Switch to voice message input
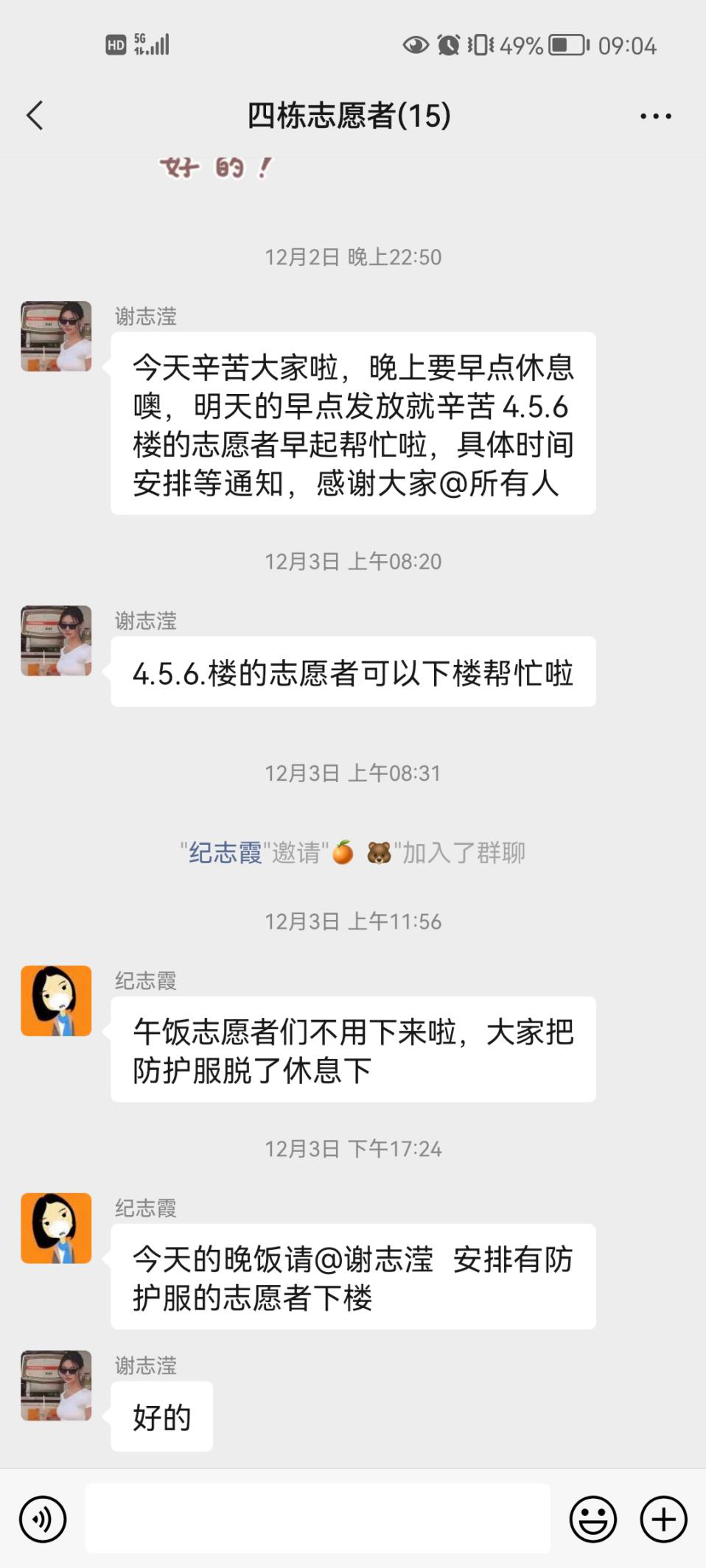Image resolution: width=706 pixels, height=1568 pixels. 43,1519
